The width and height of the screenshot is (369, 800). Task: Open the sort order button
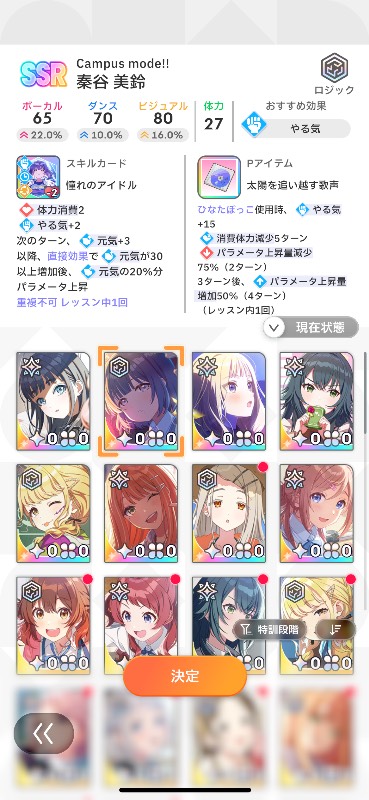336,630
